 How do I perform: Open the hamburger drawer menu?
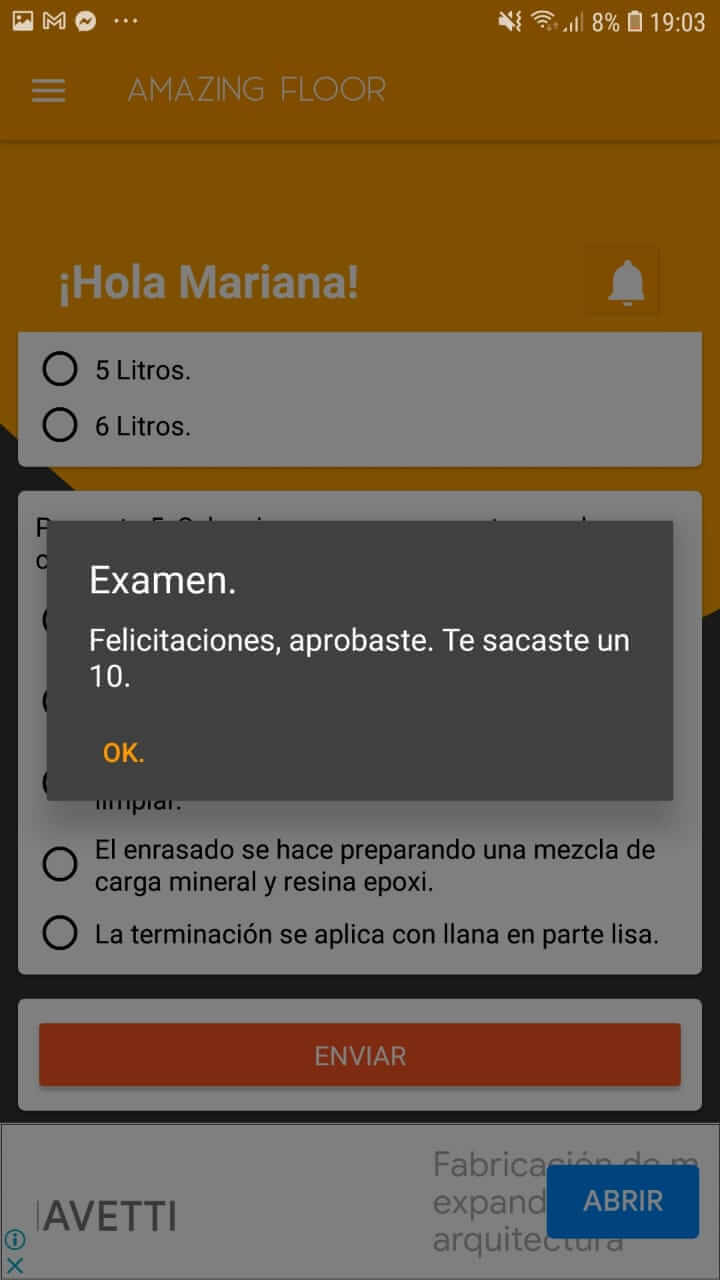pyautogui.click(x=48, y=91)
